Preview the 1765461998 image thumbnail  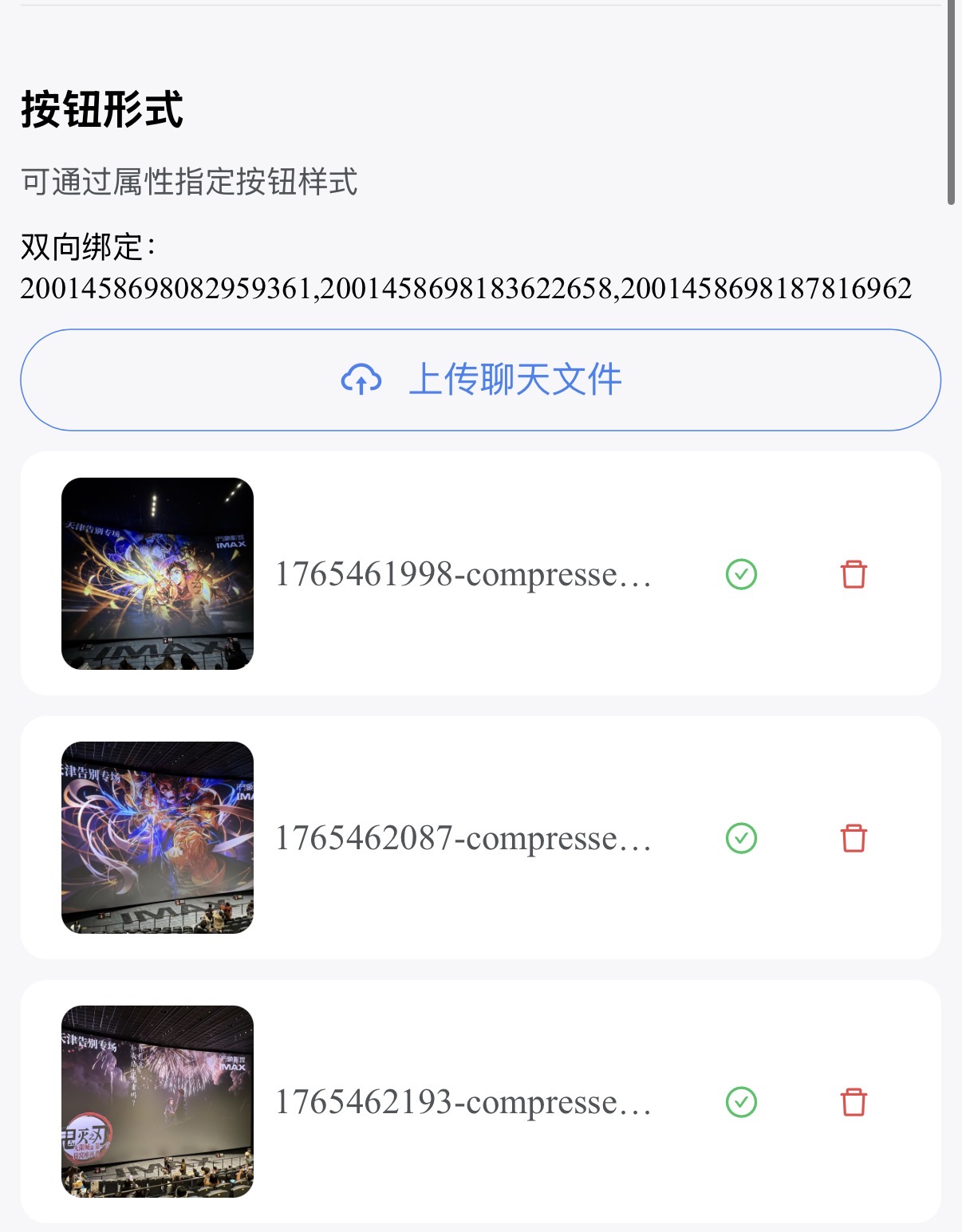pos(157,573)
